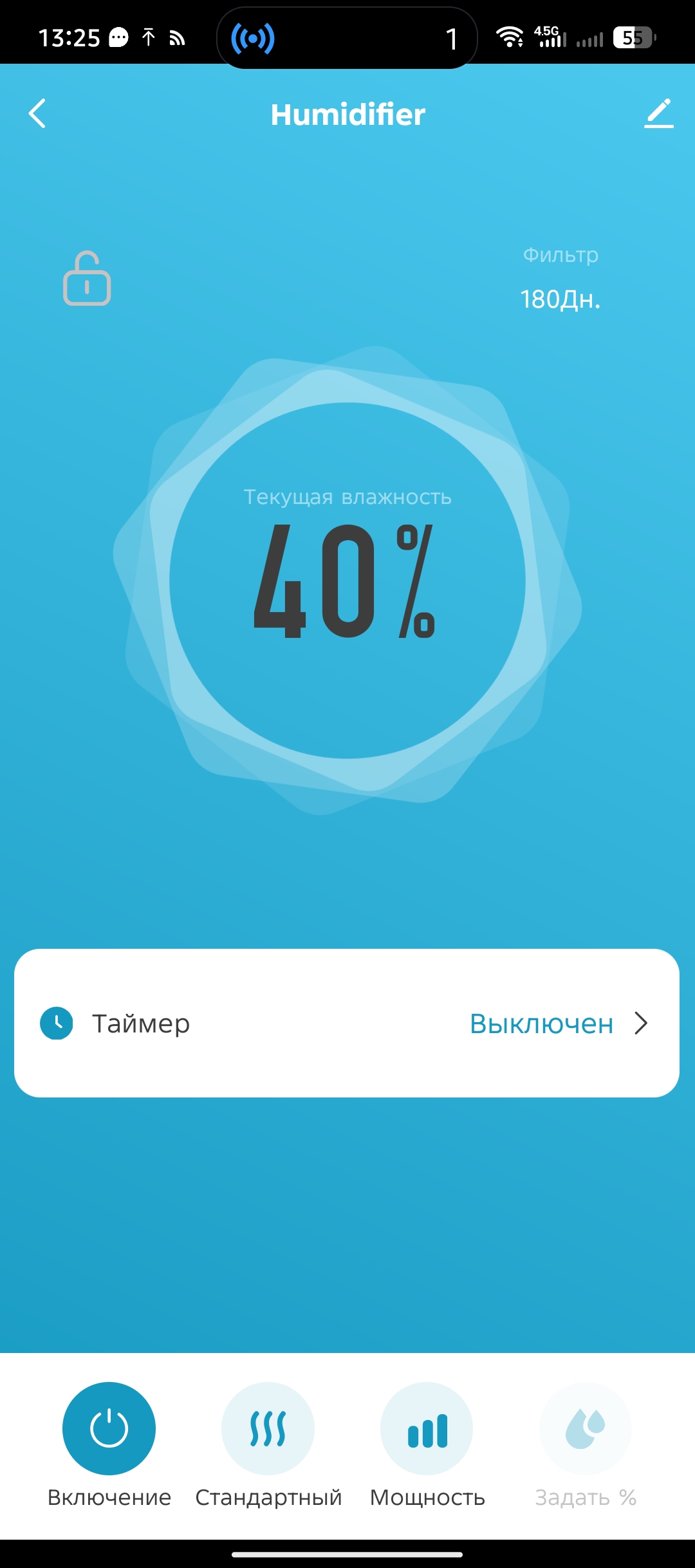
Task: Open the Таймер settings row
Action: point(347,1023)
